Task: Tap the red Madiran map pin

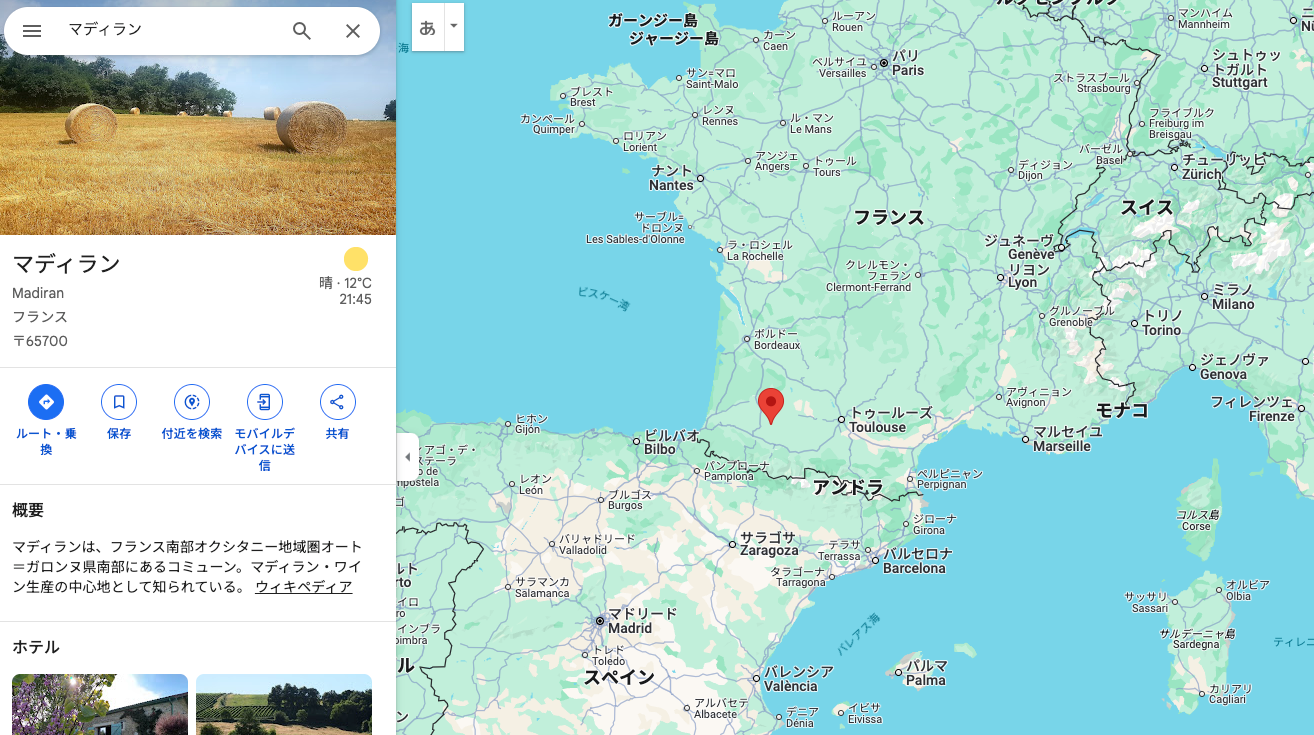Action: 771,404
